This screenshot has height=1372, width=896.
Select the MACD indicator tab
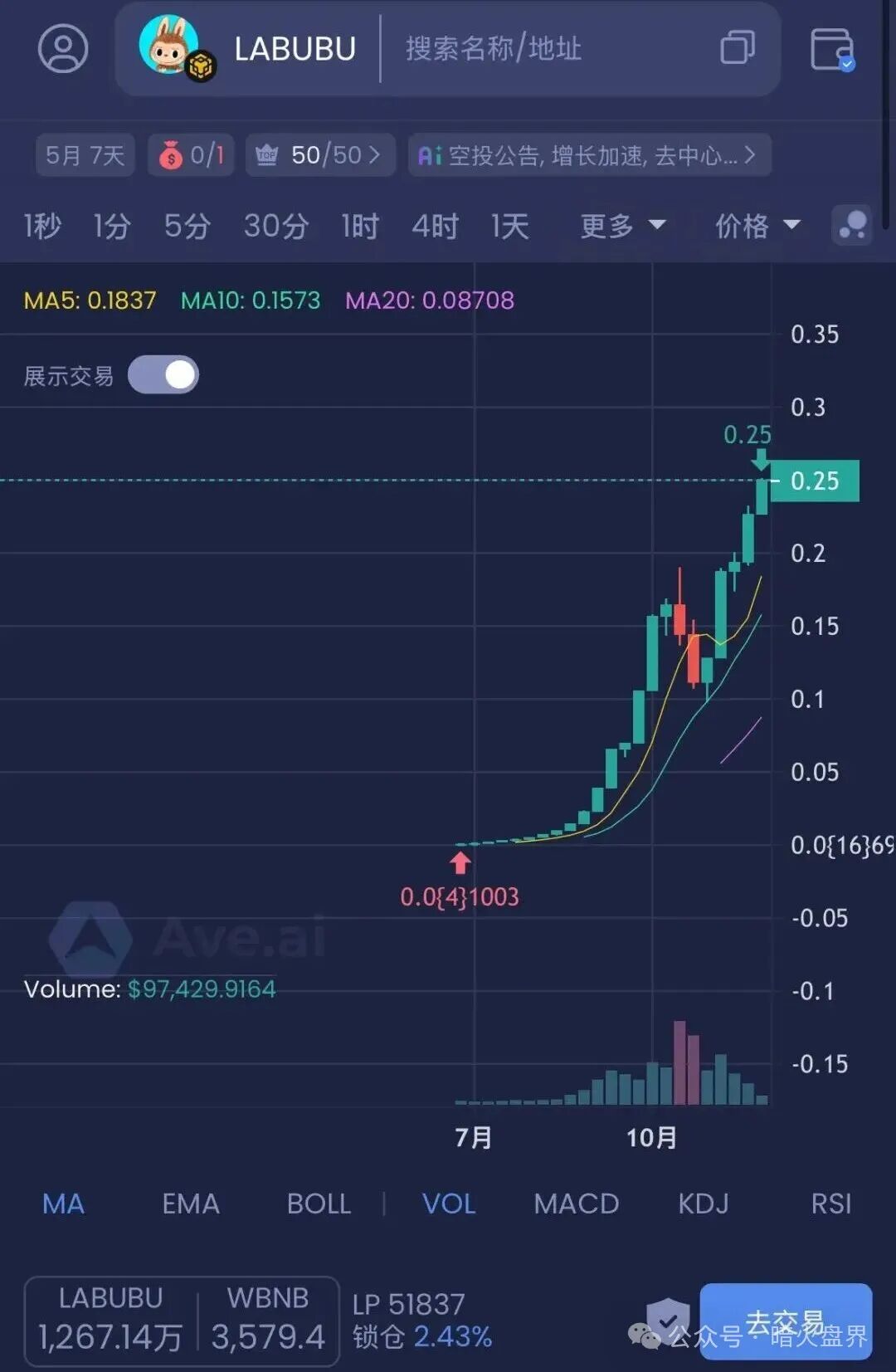tap(576, 1204)
